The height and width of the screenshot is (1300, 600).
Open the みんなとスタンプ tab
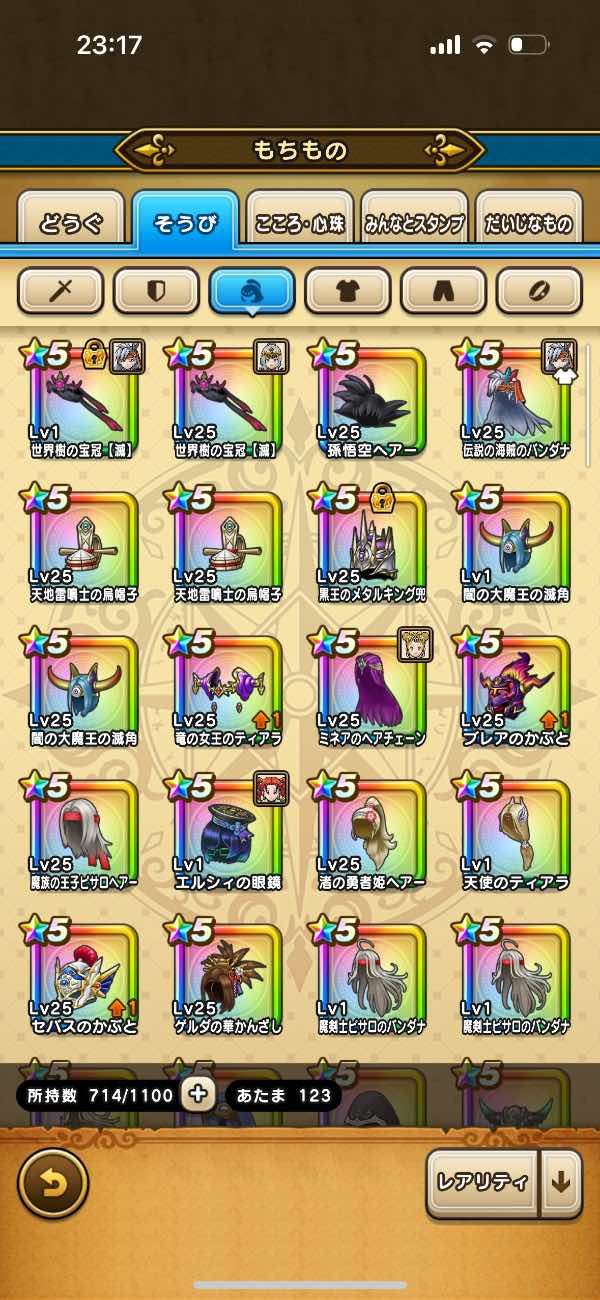coord(414,223)
